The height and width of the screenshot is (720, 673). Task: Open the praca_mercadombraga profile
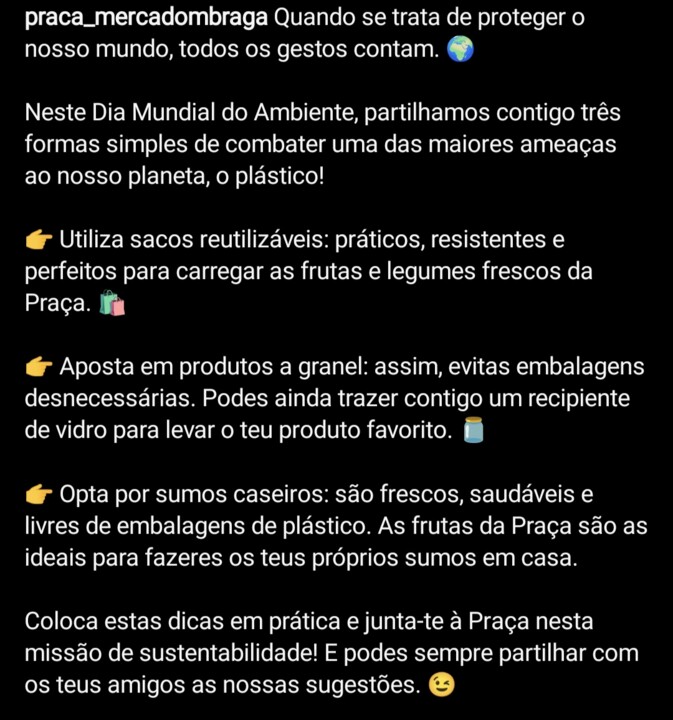click(146, 18)
